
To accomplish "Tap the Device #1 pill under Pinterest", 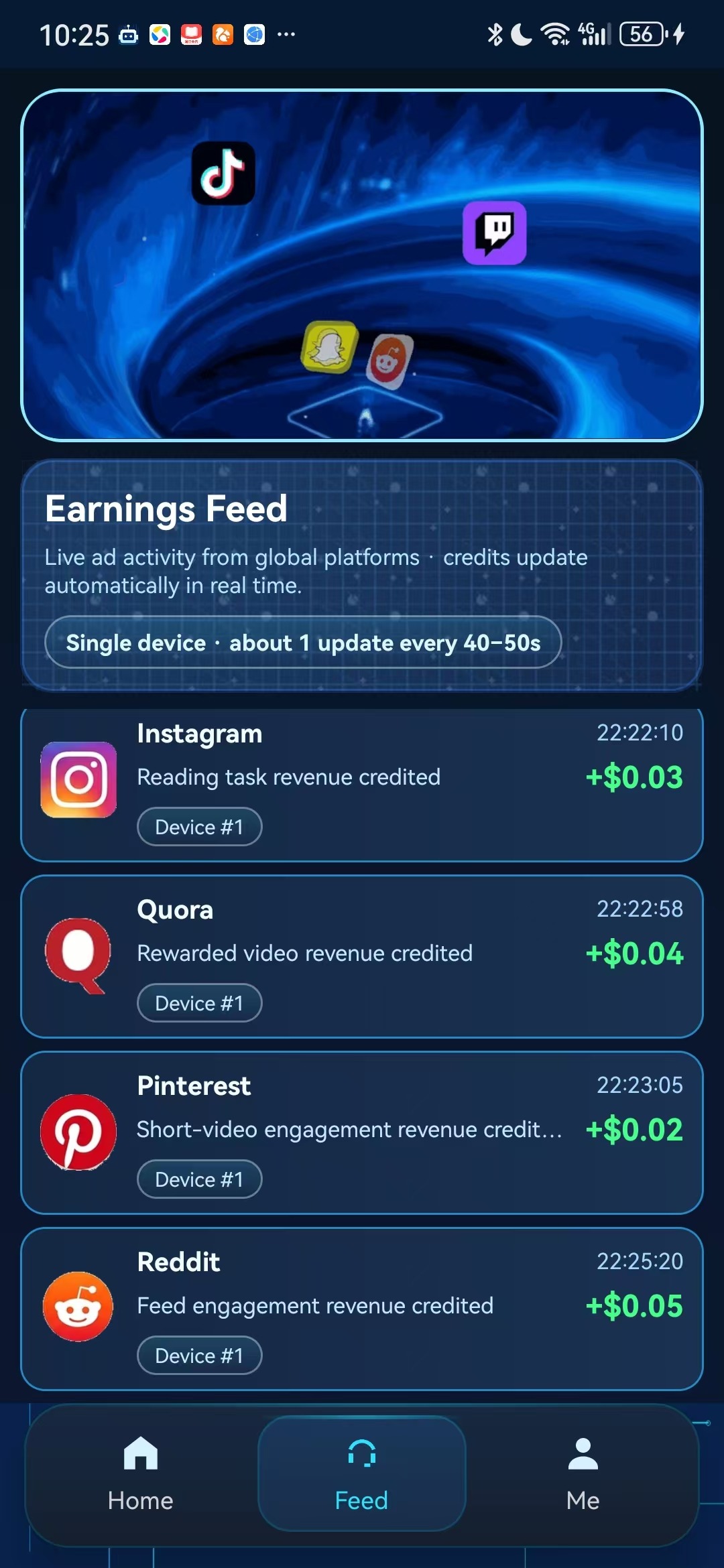I will pyautogui.click(x=198, y=1179).
